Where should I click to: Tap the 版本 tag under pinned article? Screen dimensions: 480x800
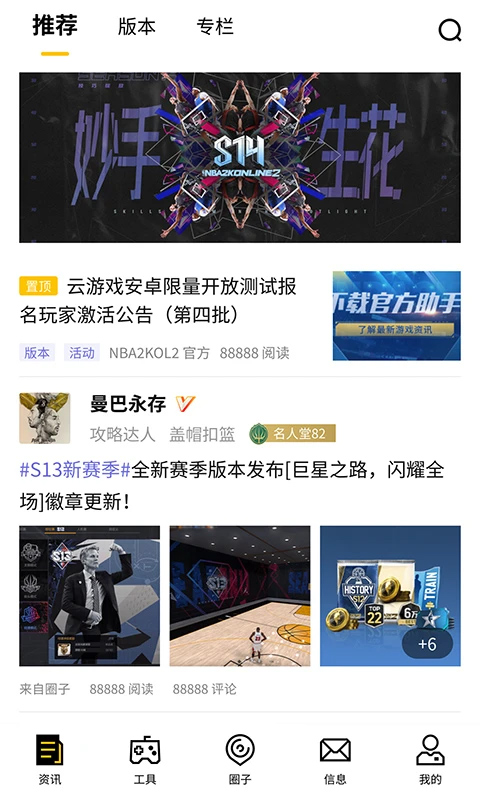pyautogui.click(x=37, y=353)
